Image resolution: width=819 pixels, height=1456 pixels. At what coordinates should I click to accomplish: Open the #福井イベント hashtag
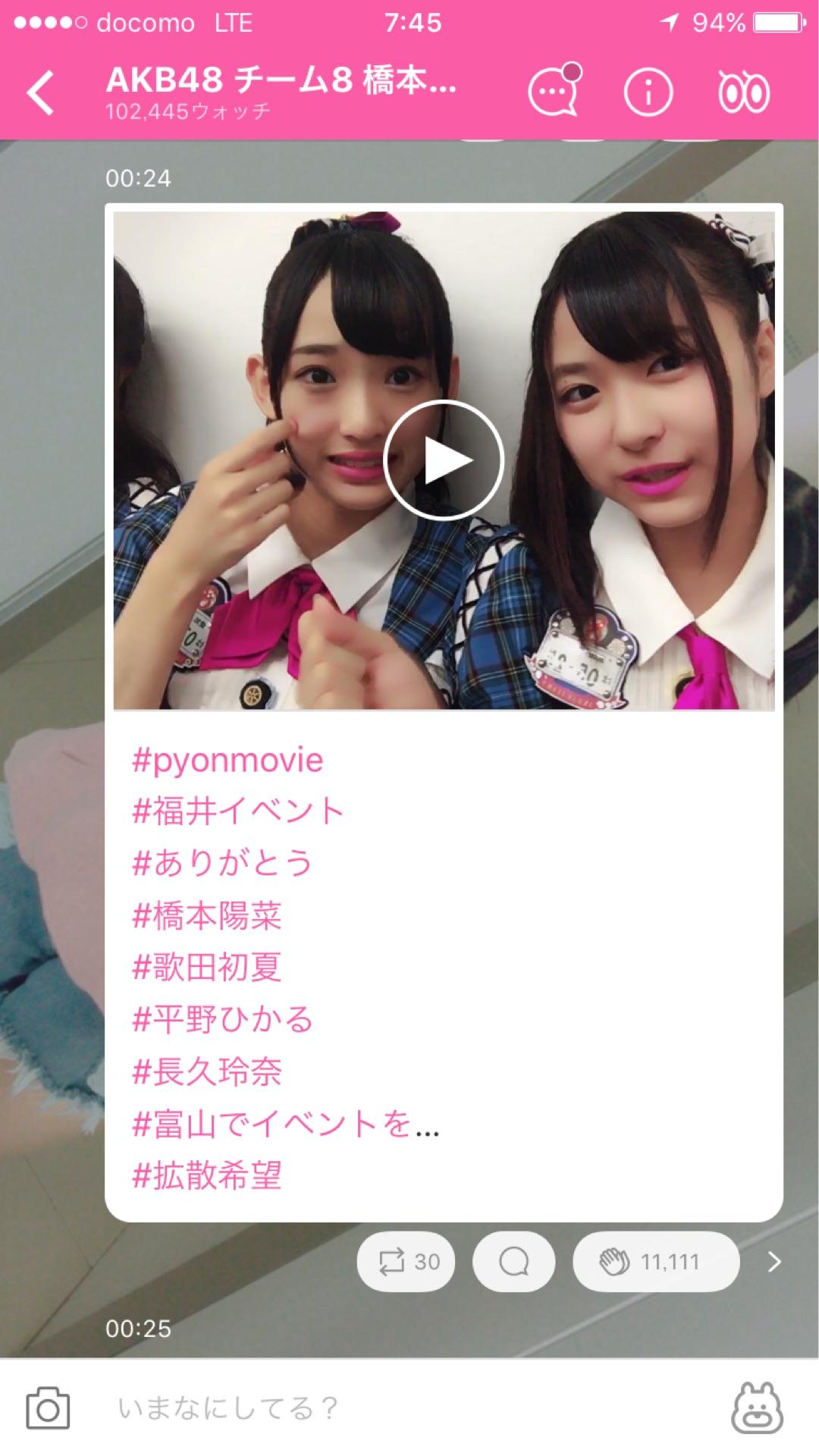(238, 811)
